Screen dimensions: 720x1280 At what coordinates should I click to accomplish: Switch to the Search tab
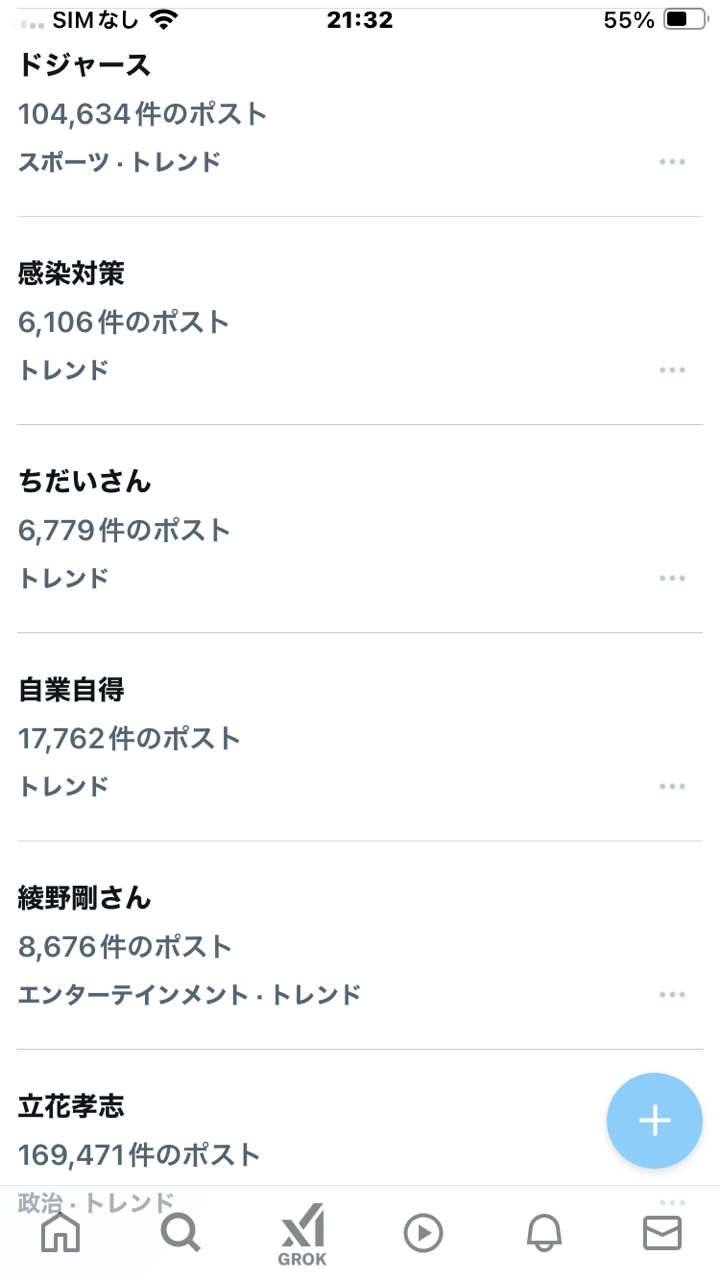coord(181,1233)
